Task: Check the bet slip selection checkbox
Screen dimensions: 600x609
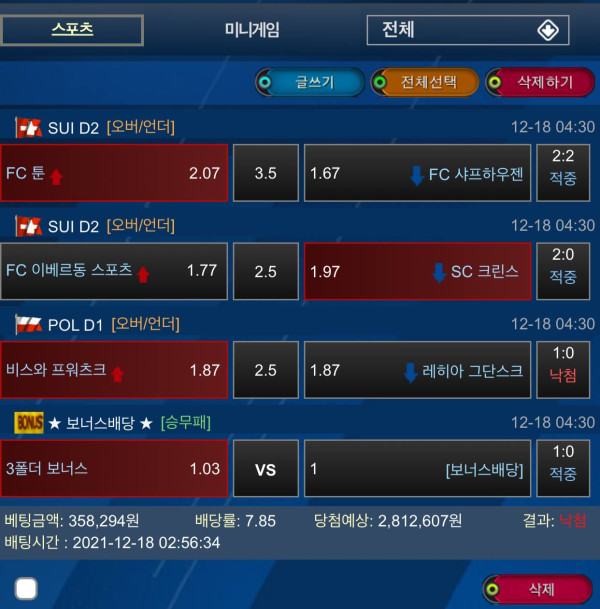Action: [x=27, y=588]
